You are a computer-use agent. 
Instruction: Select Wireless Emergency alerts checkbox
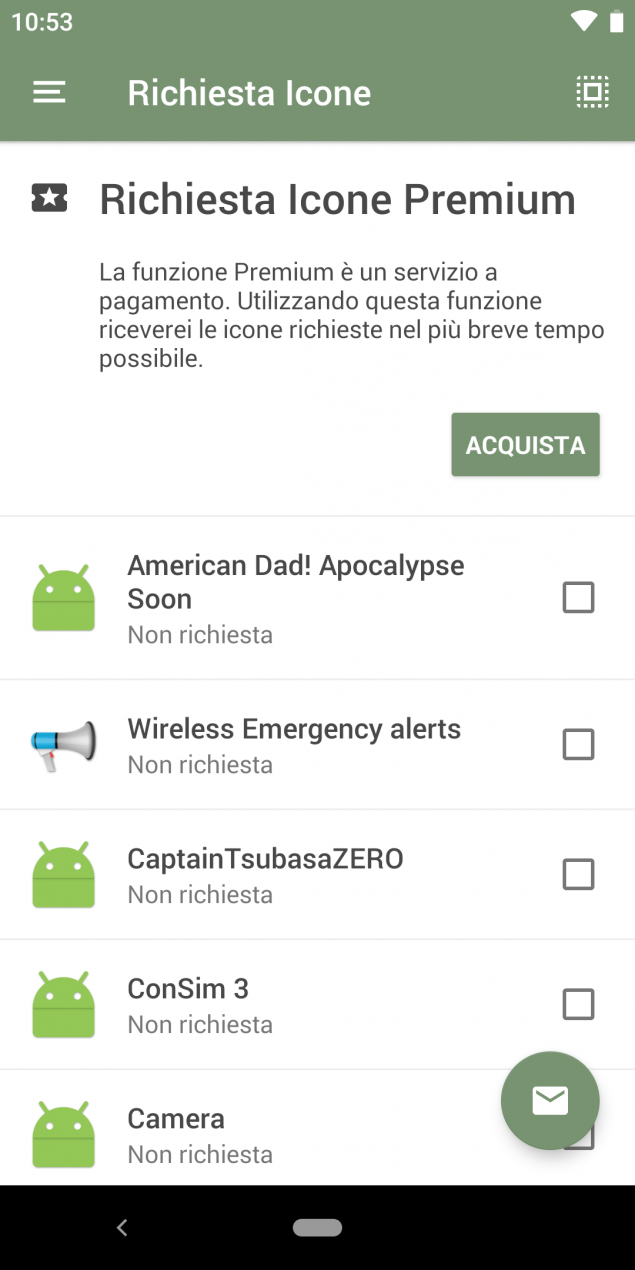(x=578, y=745)
